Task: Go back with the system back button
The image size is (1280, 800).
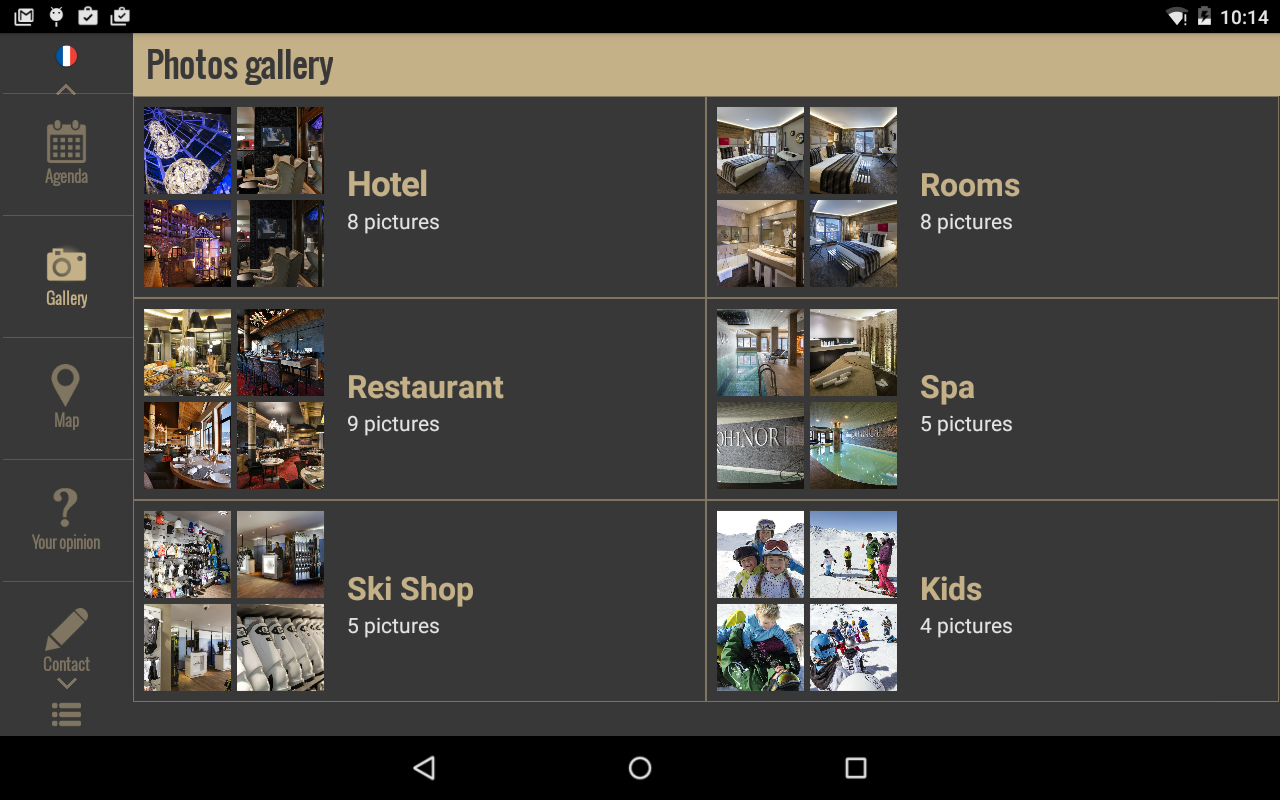Action: click(x=424, y=768)
